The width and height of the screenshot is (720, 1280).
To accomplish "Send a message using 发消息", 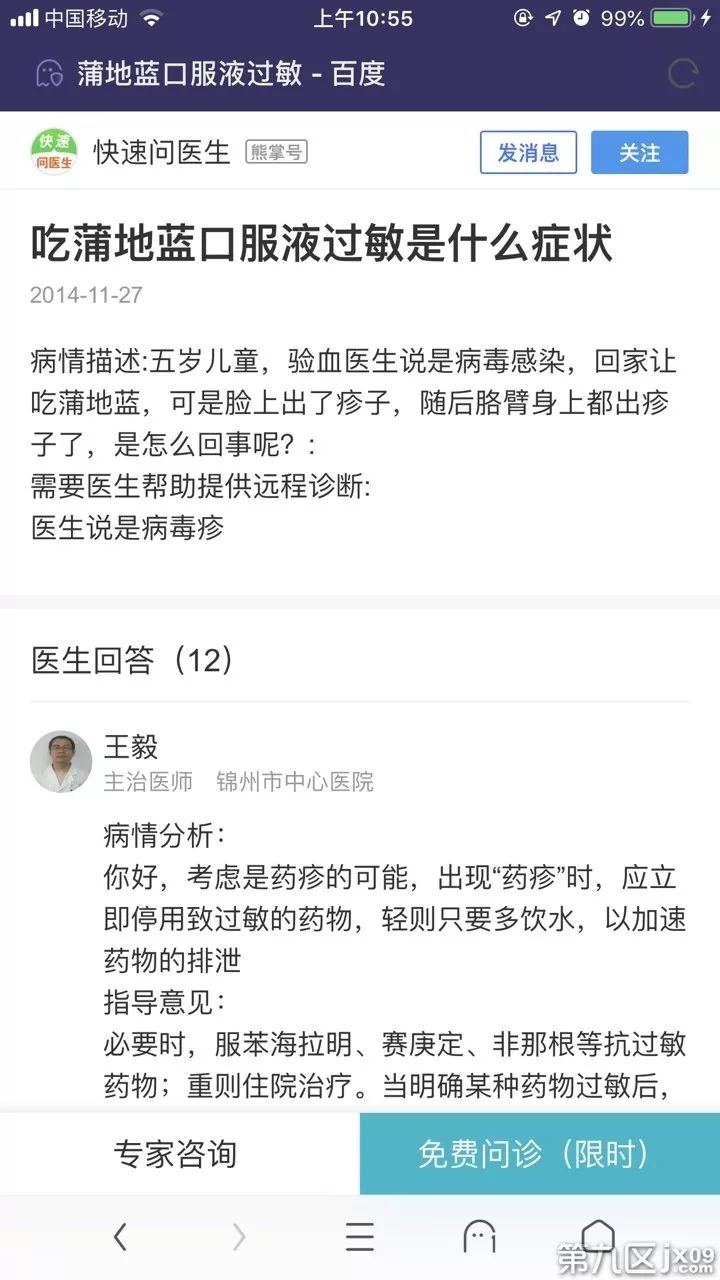I will pyautogui.click(x=527, y=152).
